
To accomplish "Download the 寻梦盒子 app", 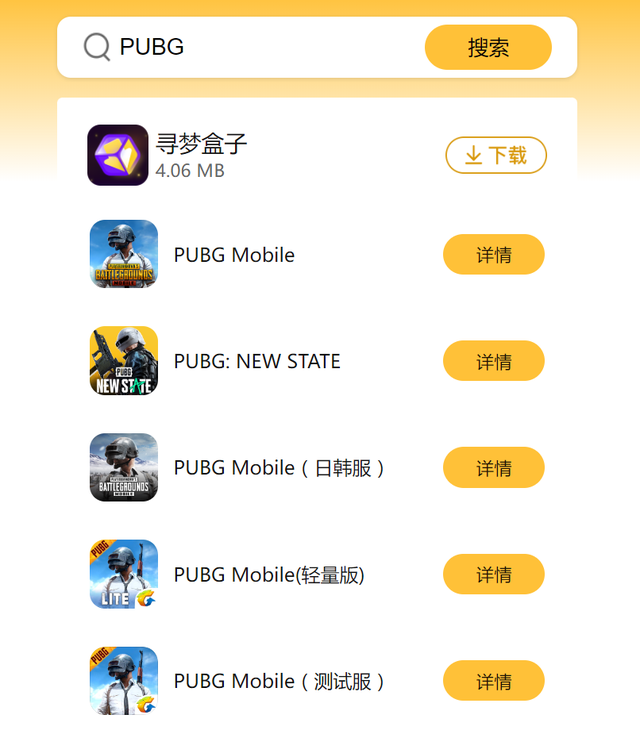I will click(496, 155).
